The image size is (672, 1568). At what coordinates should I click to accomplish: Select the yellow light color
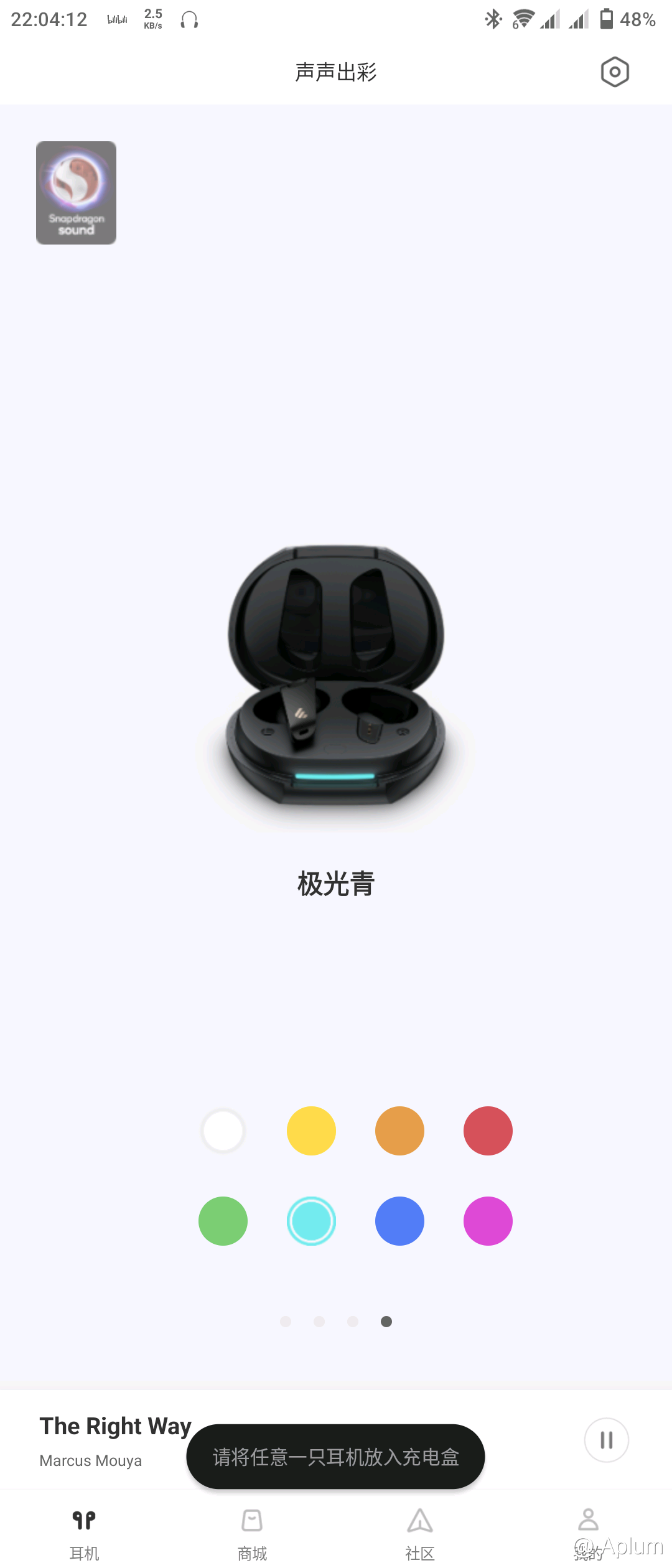click(x=311, y=1131)
